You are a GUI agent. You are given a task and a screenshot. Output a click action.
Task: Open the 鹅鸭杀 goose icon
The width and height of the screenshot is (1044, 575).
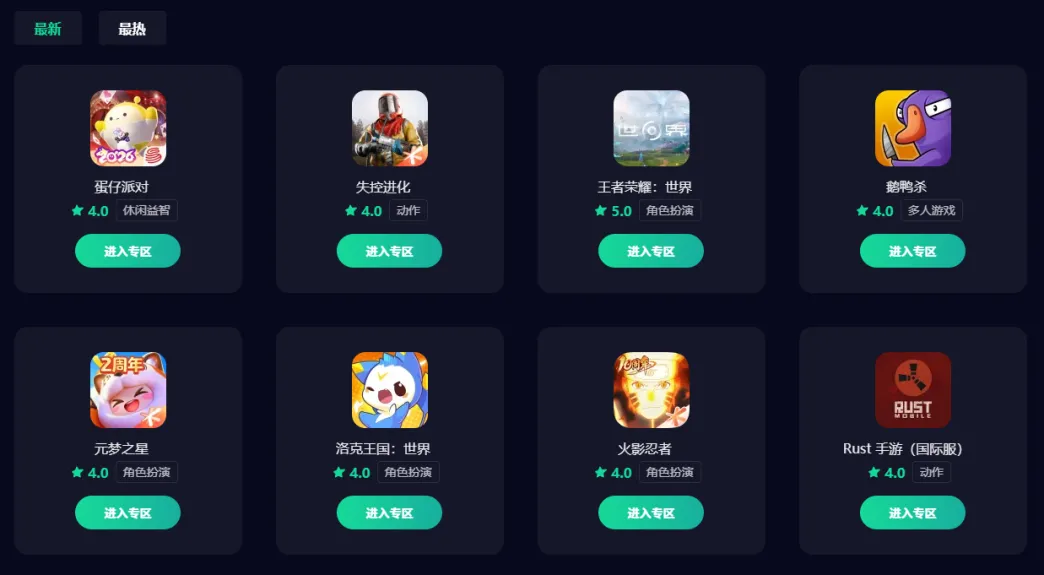click(x=912, y=128)
